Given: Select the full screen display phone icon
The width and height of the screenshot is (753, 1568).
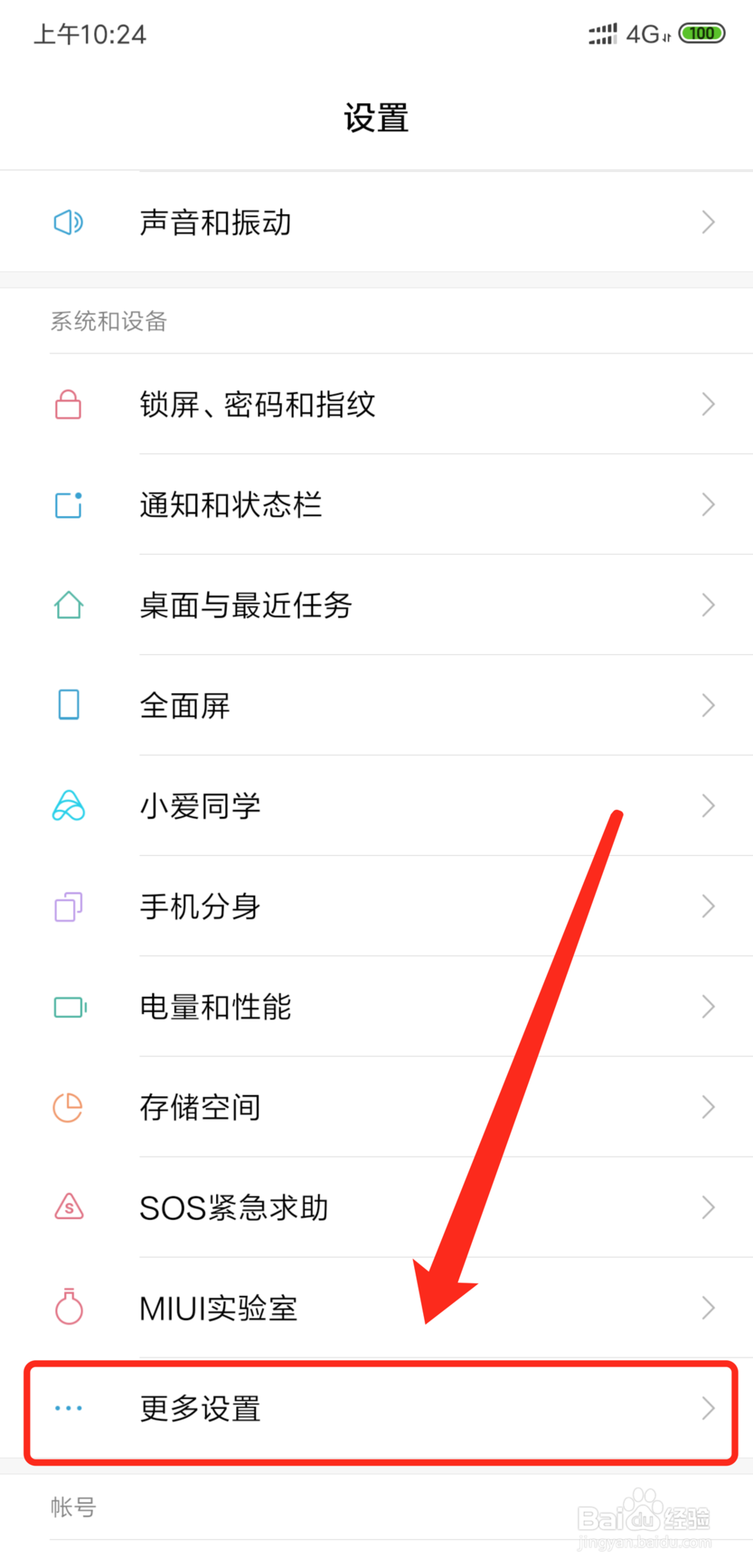Looking at the screenshot, I should click(67, 705).
